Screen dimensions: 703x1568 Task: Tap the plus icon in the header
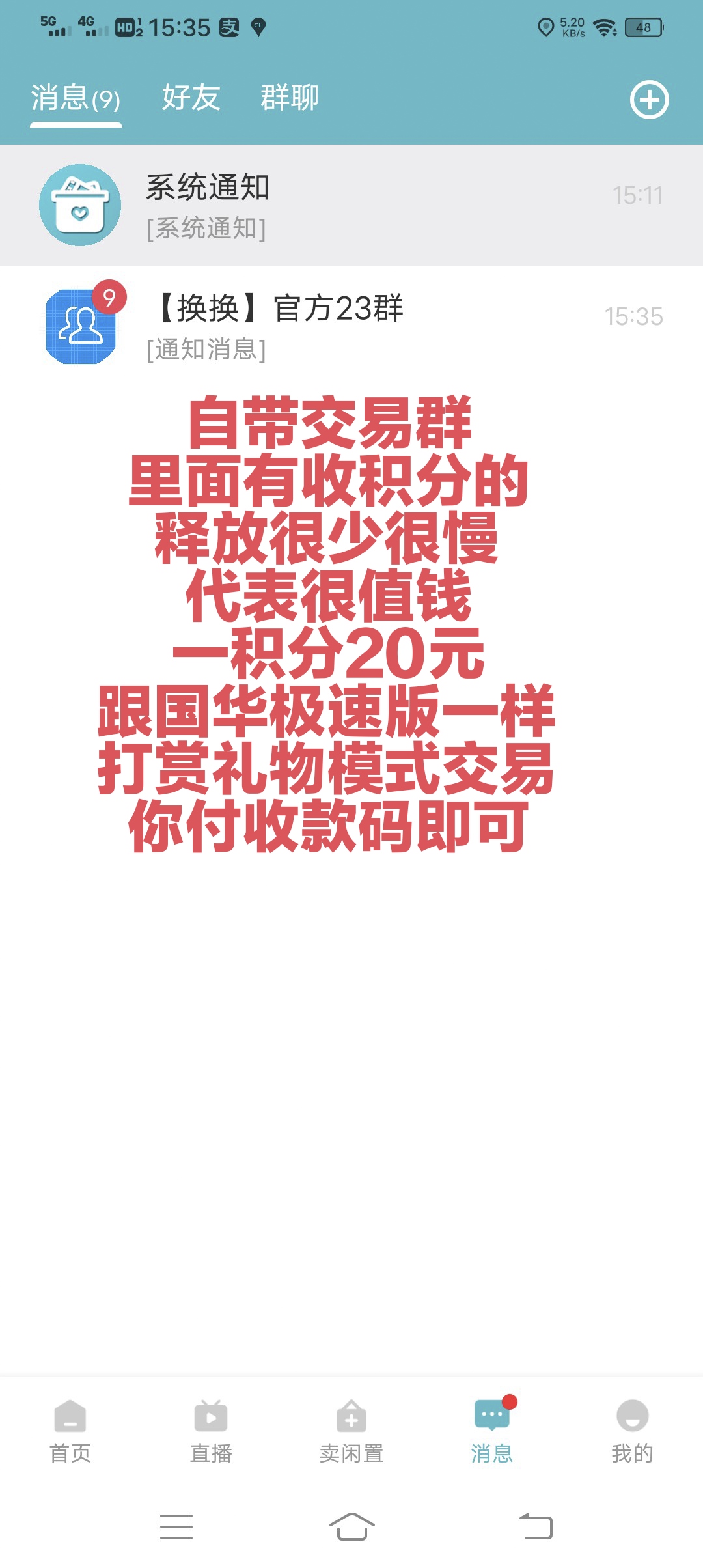click(x=649, y=100)
